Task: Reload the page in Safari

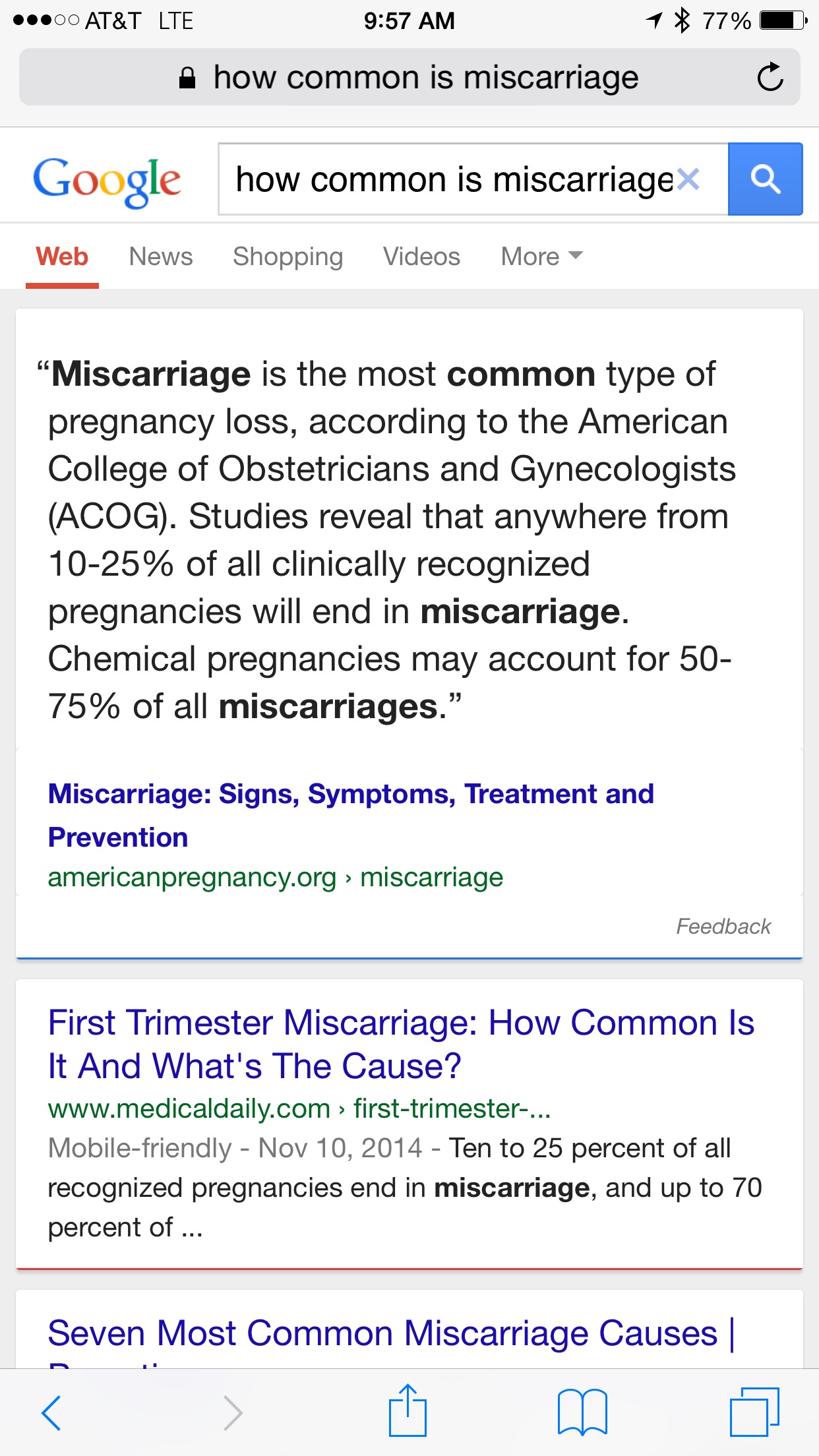Action: tap(770, 77)
